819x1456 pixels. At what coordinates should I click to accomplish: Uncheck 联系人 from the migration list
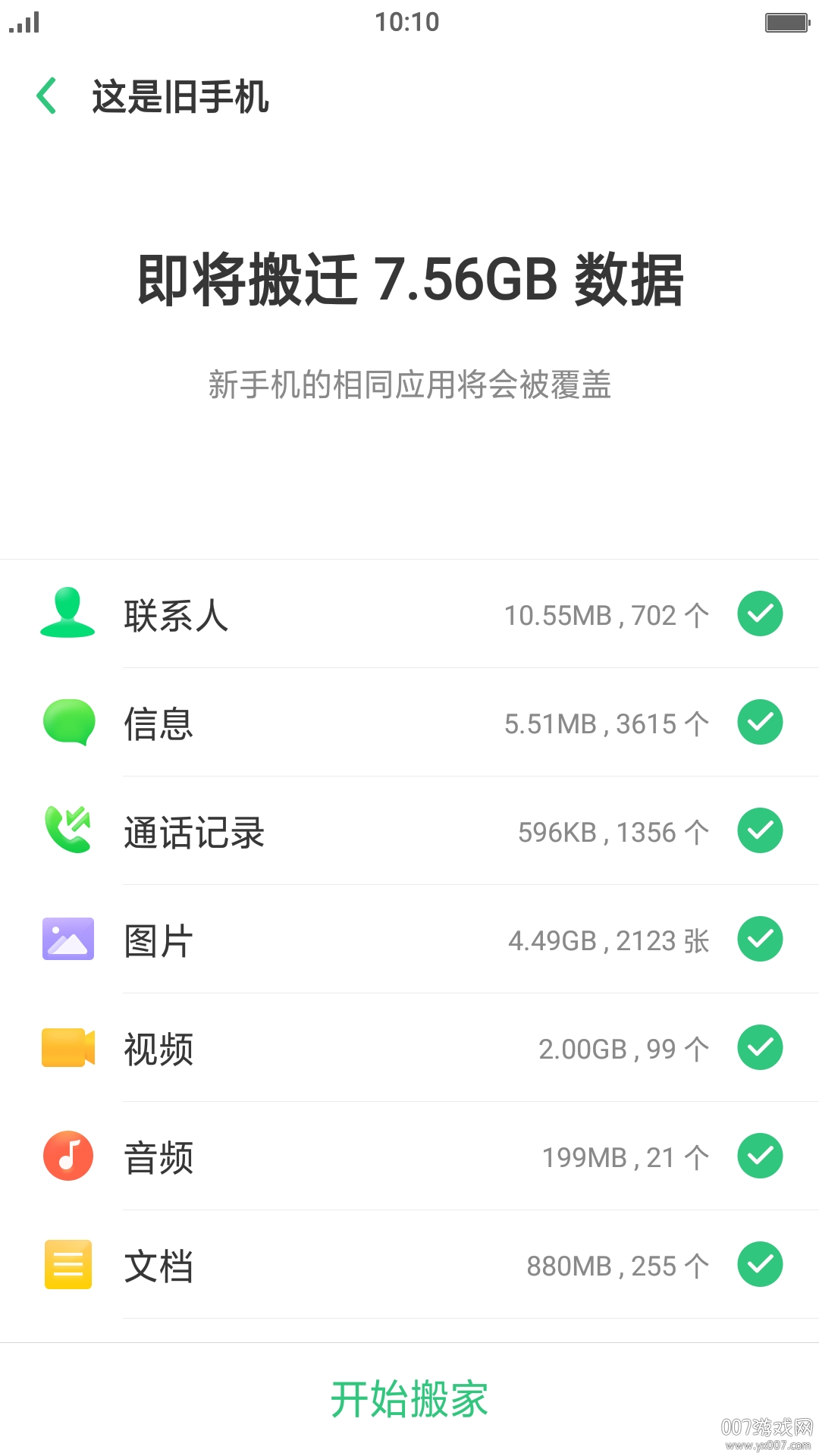[x=760, y=613]
